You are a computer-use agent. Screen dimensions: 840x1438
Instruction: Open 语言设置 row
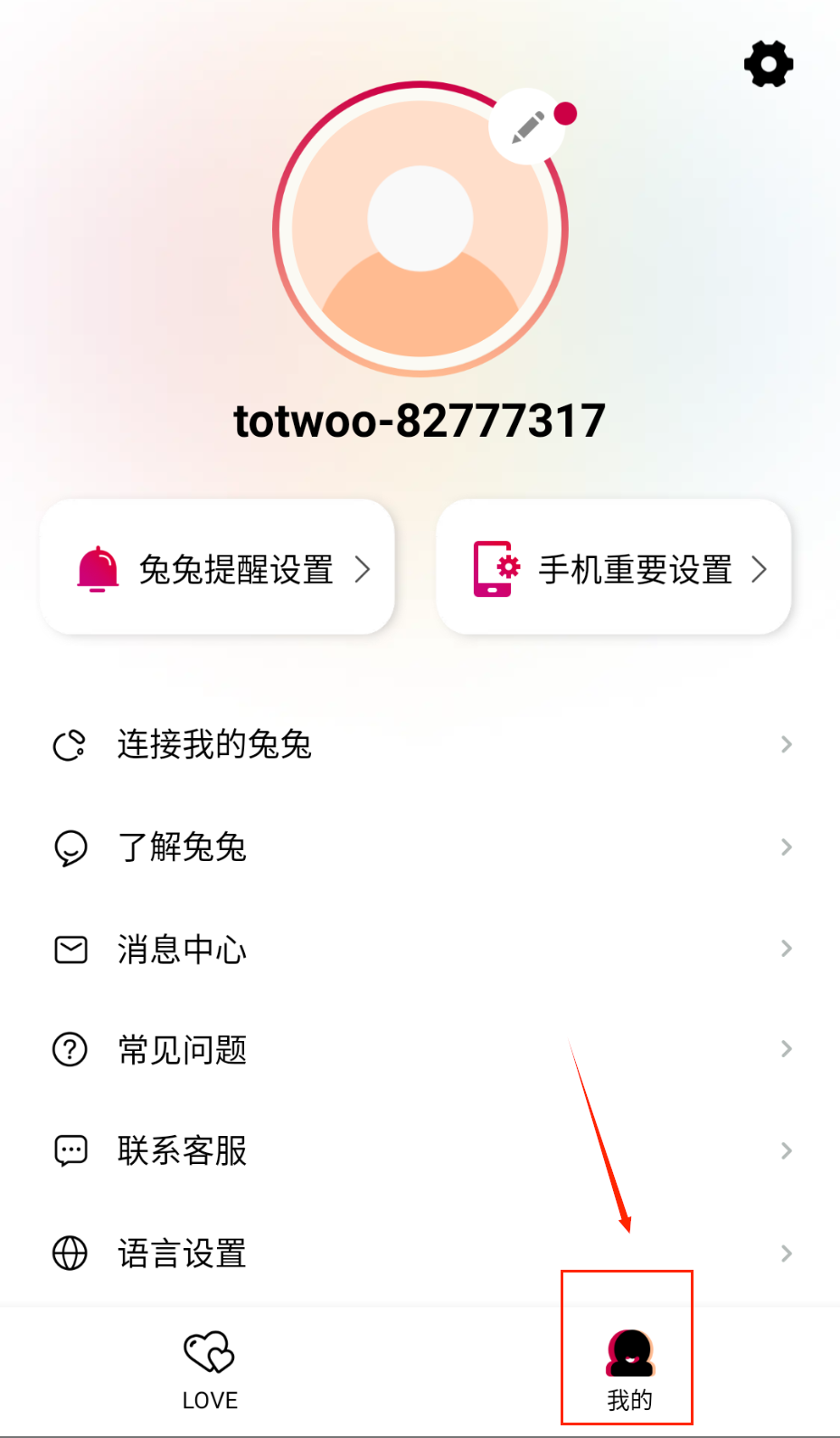pyautogui.click(x=420, y=1254)
